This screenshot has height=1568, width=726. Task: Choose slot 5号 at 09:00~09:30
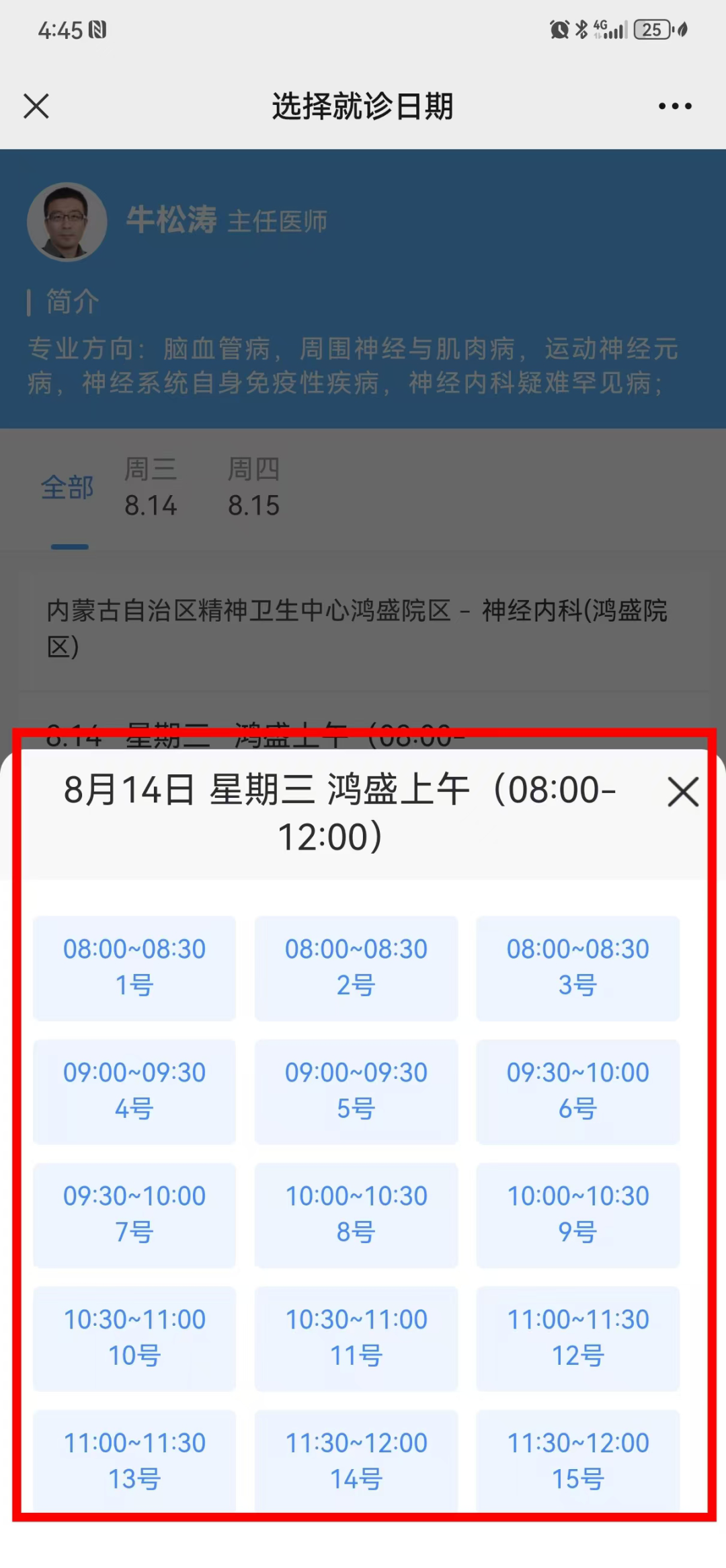tap(356, 1091)
